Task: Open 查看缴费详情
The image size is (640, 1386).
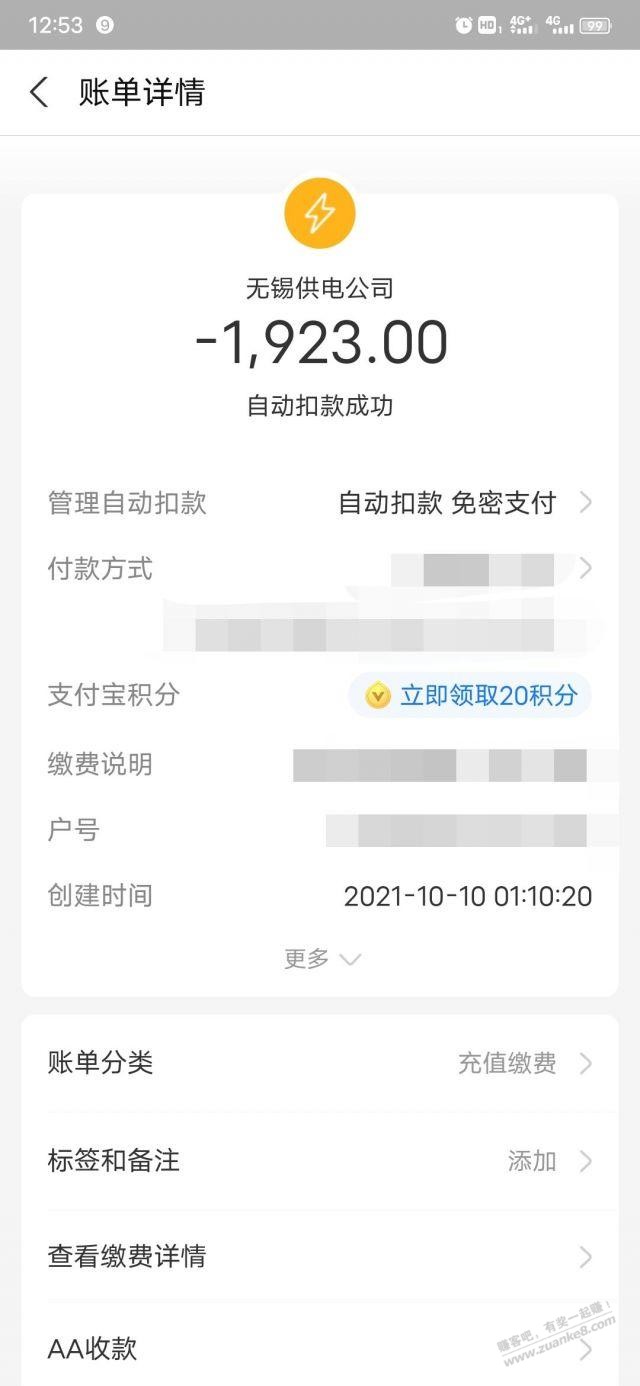Action: pyautogui.click(x=320, y=1257)
